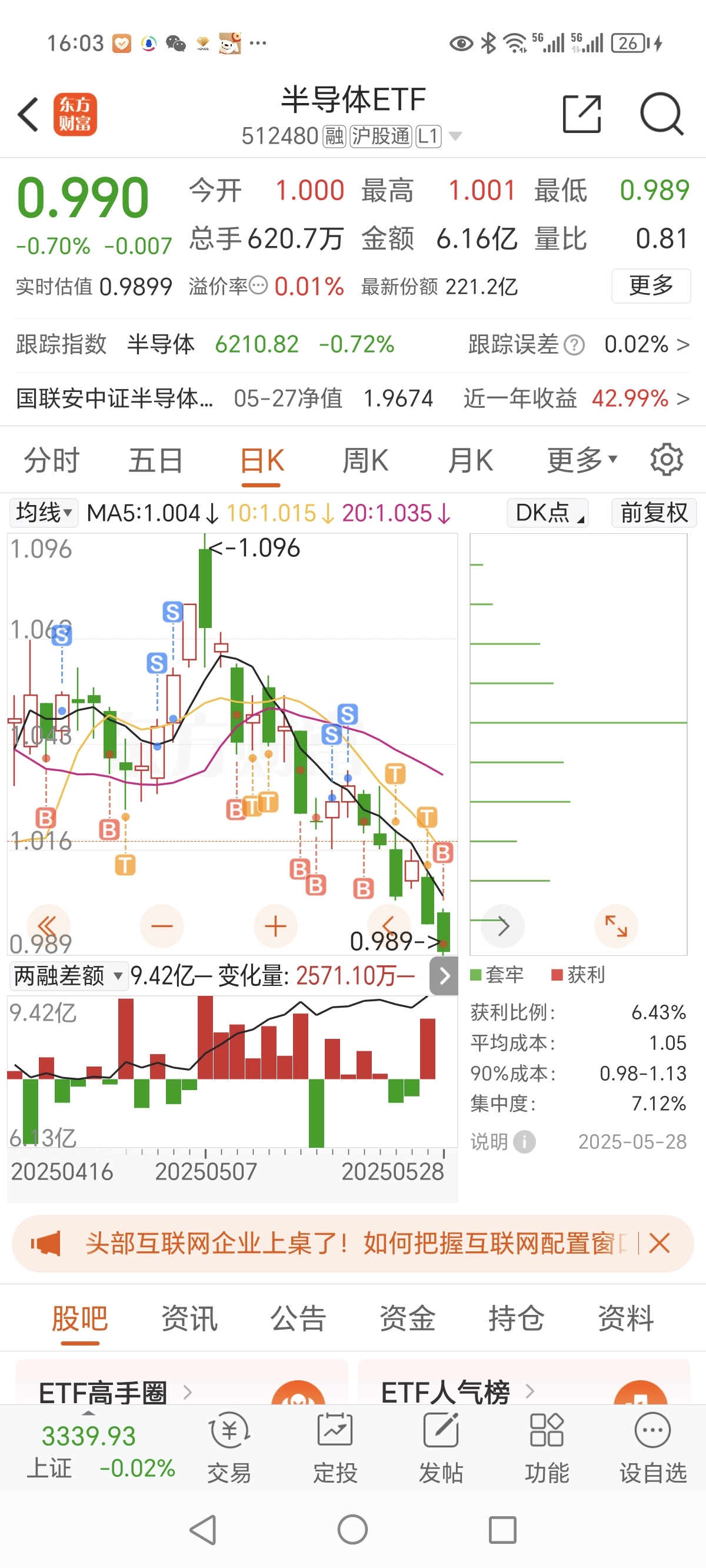Zoom in on the K-line chart with plus
Viewport: 706px width, 1568px height.
pos(275,926)
